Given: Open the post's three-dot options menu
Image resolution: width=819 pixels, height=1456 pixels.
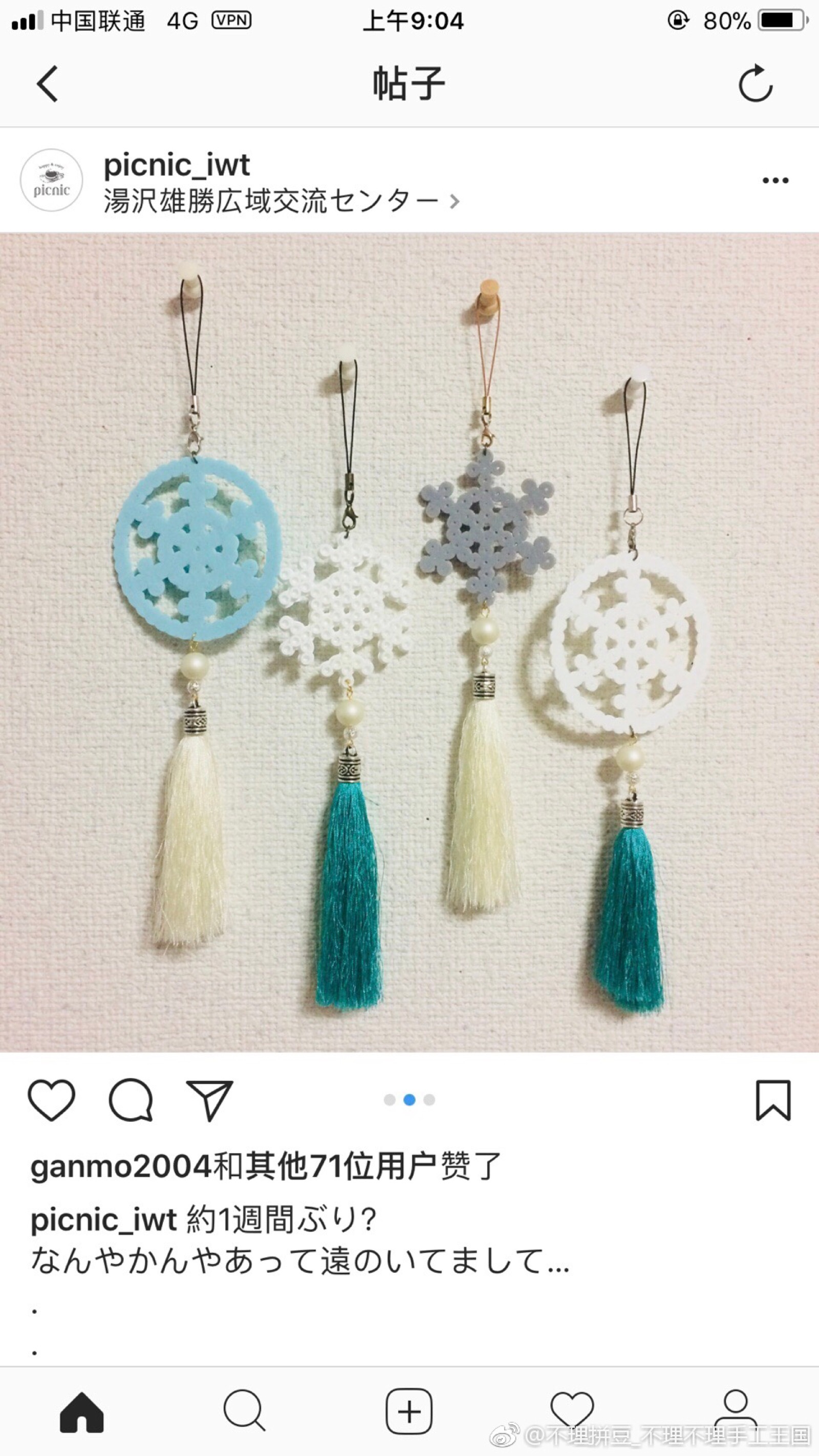Looking at the screenshot, I should pos(775,180).
